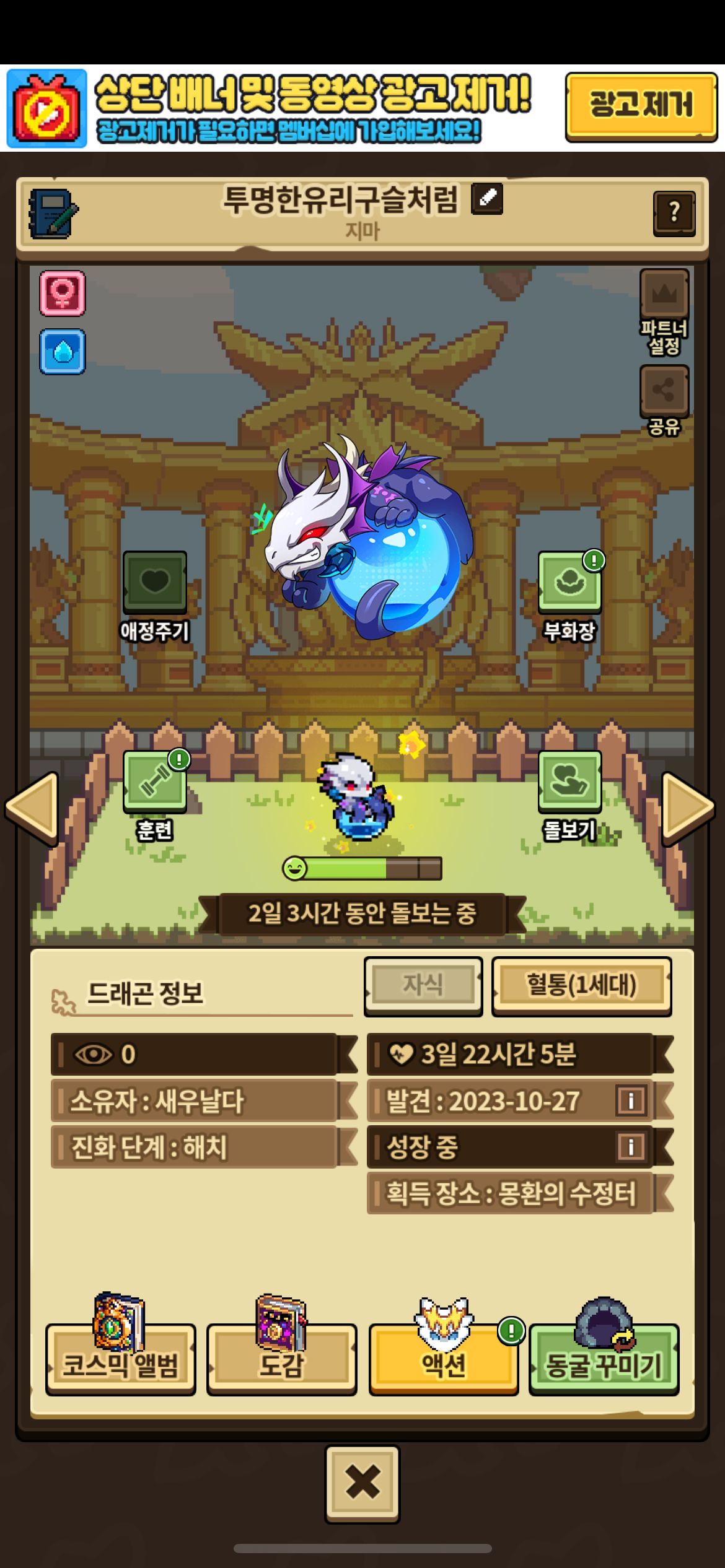Show info for the 발견 discovery date
The width and height of the screenshot is (725, 1568).
point(631,1100)
